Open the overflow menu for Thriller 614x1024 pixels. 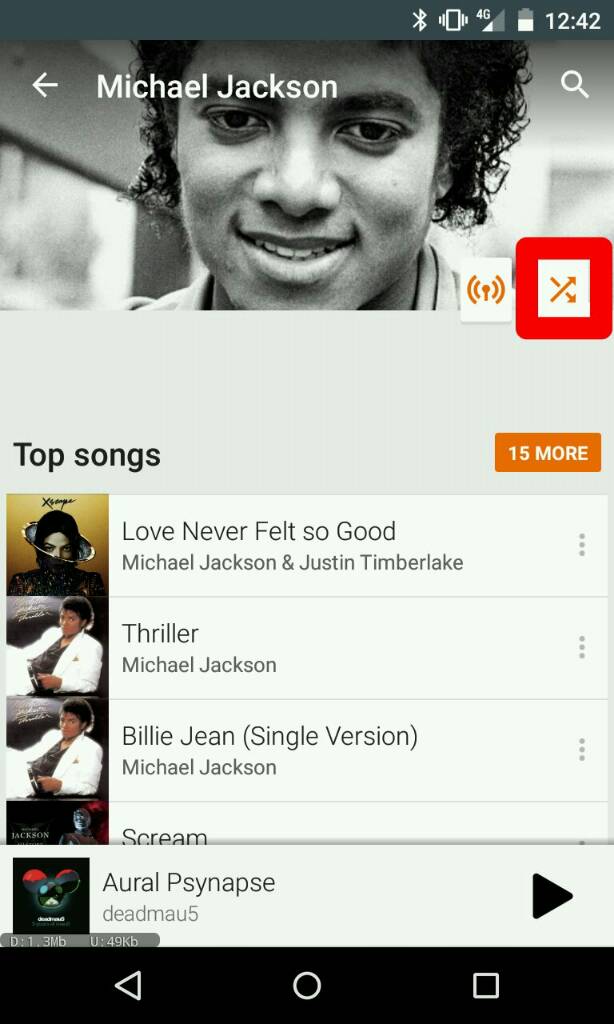click(x=581, y=647)
